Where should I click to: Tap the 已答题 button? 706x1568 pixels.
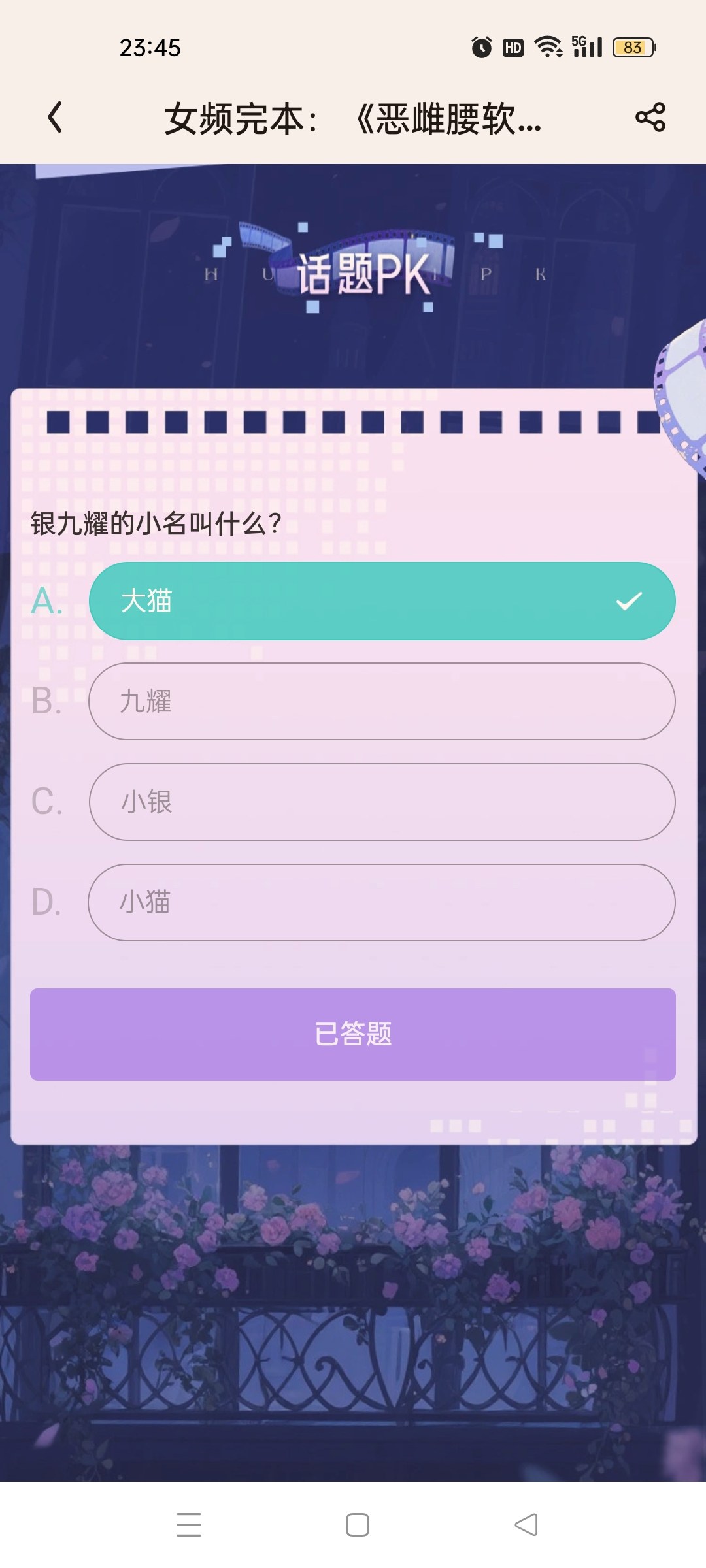coord(353,1034)
